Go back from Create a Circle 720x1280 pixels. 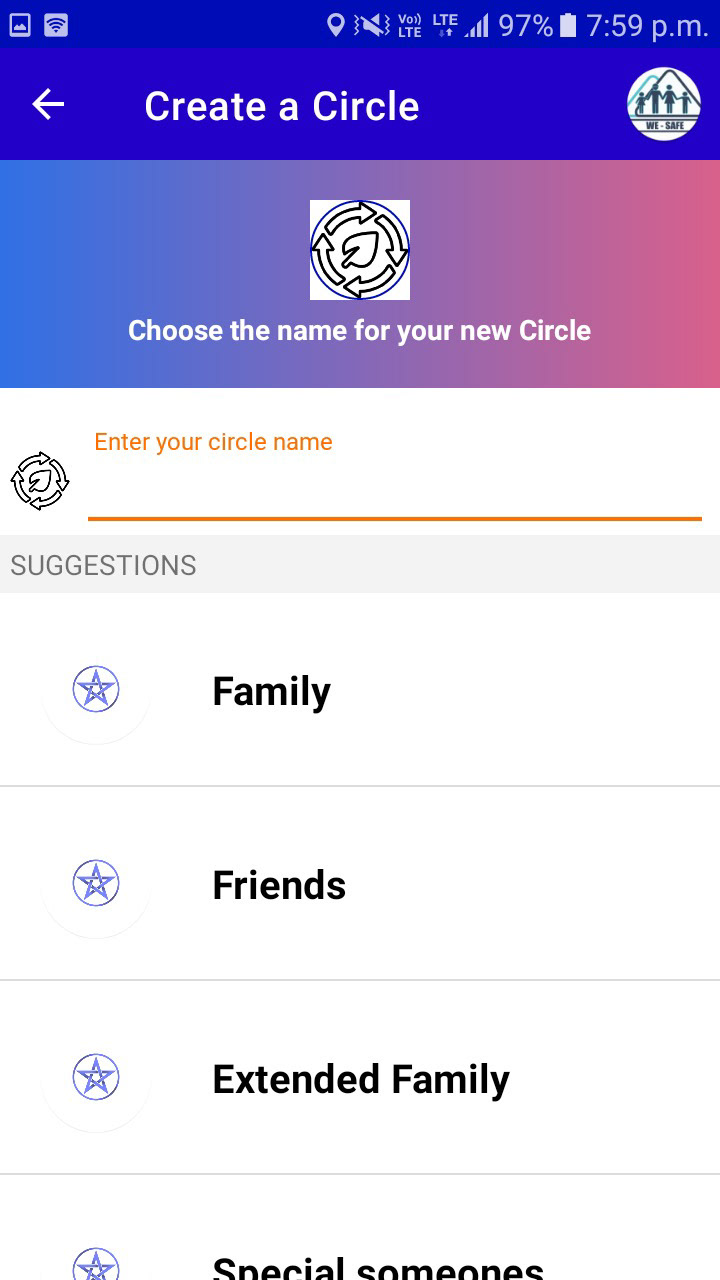(48, 104)
